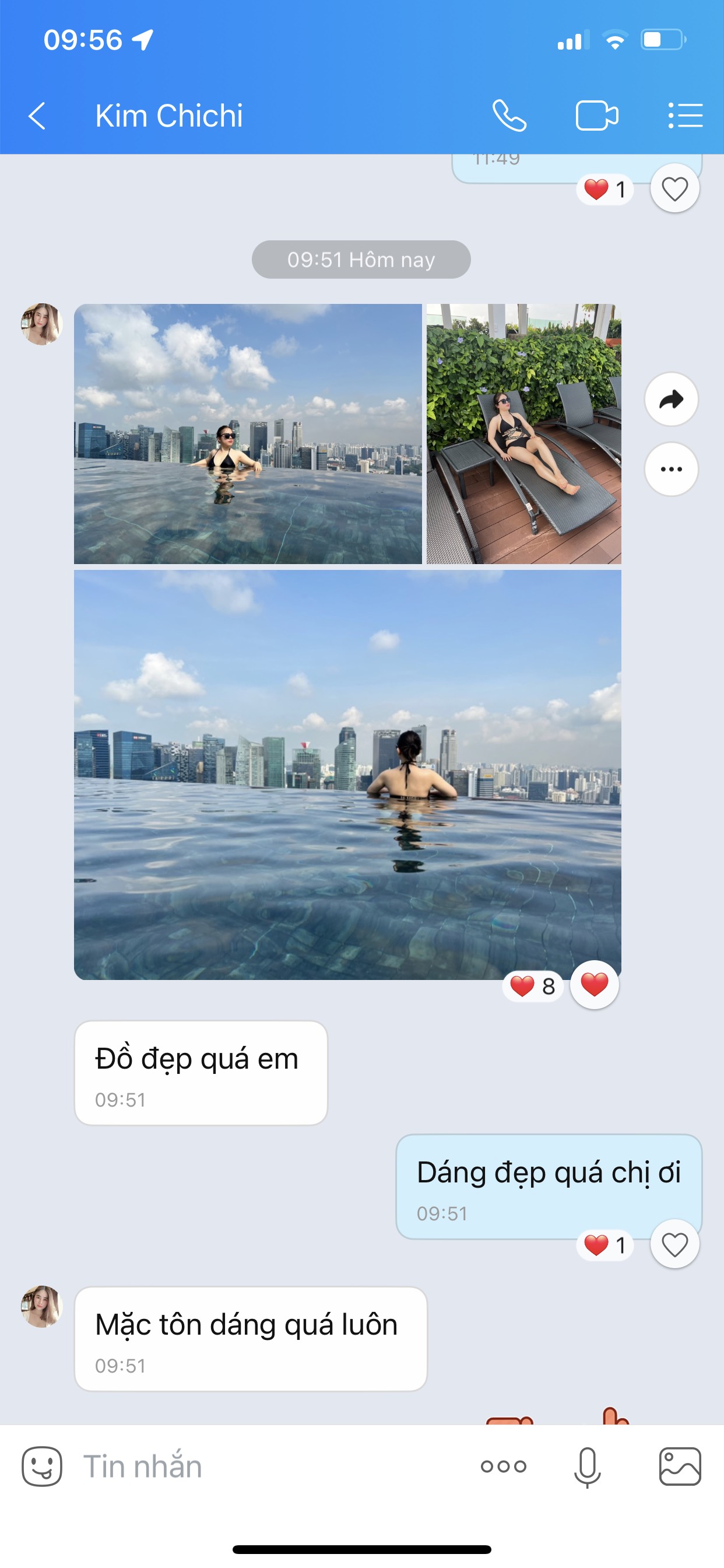Go back from the Kim Chichi chat

[x=37, y=116]
